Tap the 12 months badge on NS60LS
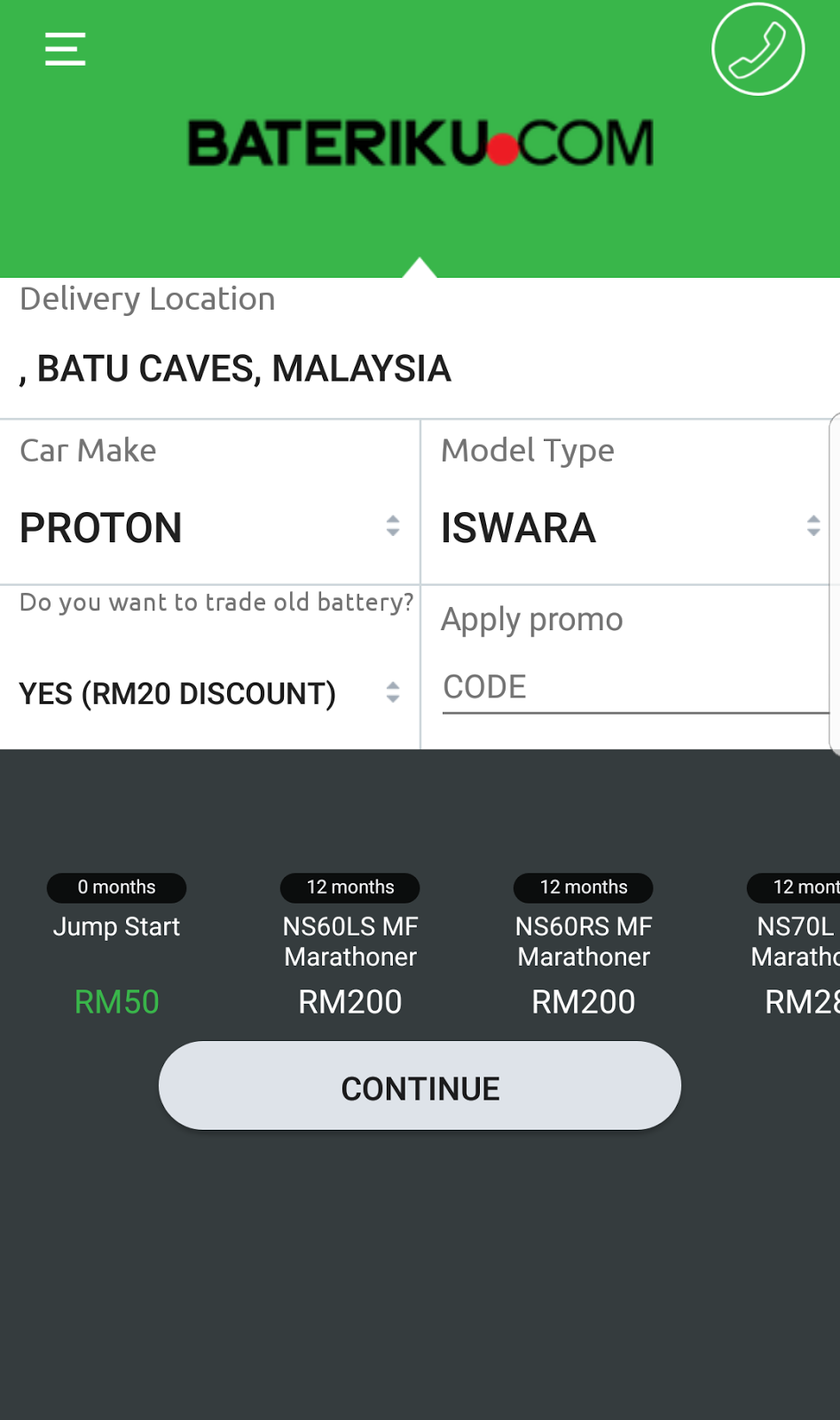 tap(349, 887)
